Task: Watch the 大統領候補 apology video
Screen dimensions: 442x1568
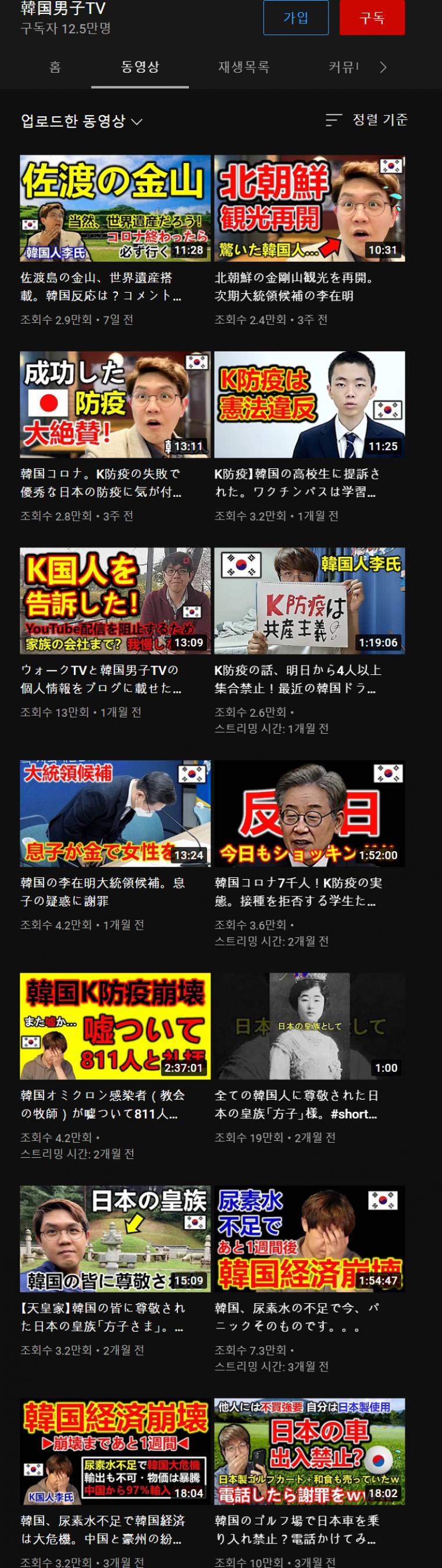Action: pos(115,813)
